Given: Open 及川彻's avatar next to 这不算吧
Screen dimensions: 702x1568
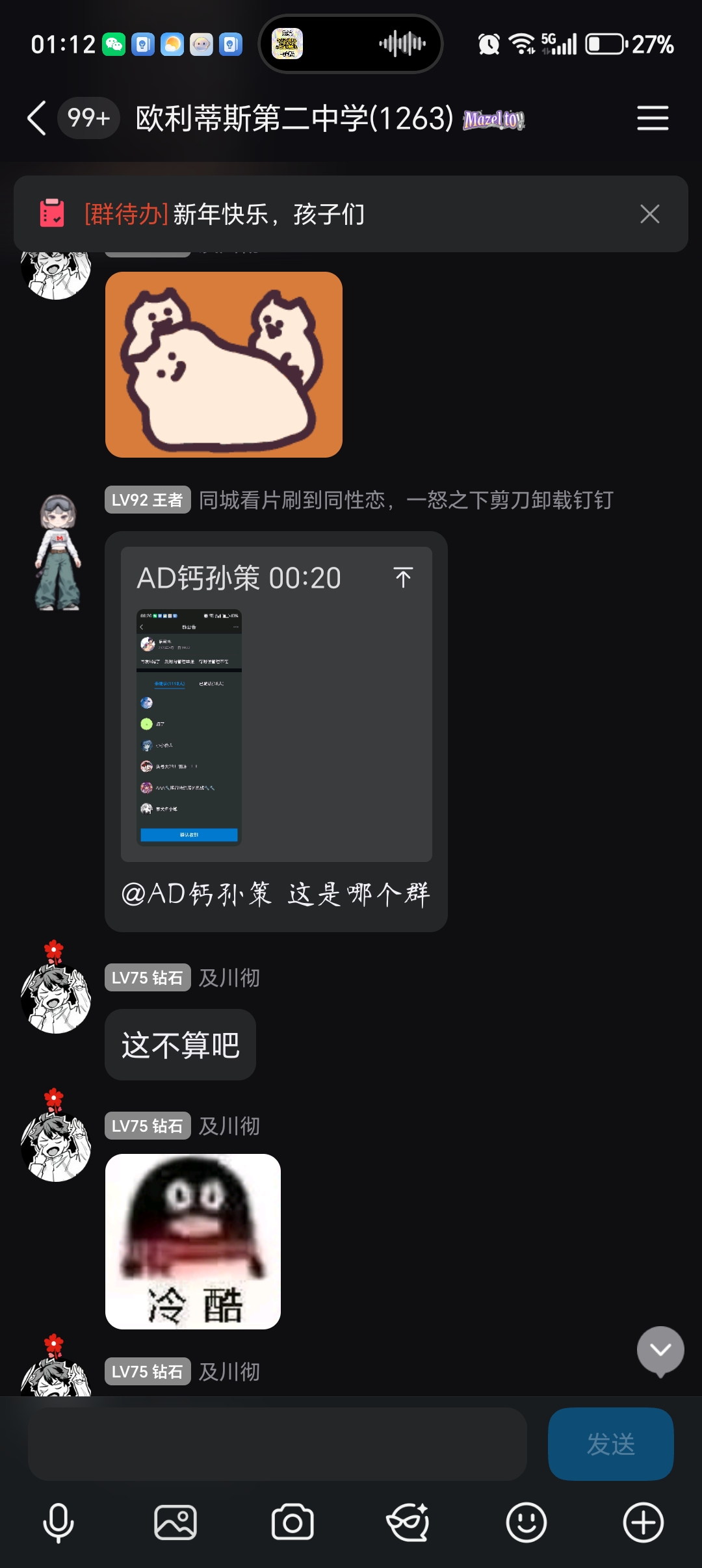Looking at the screenshot, I should click(56, 996).
